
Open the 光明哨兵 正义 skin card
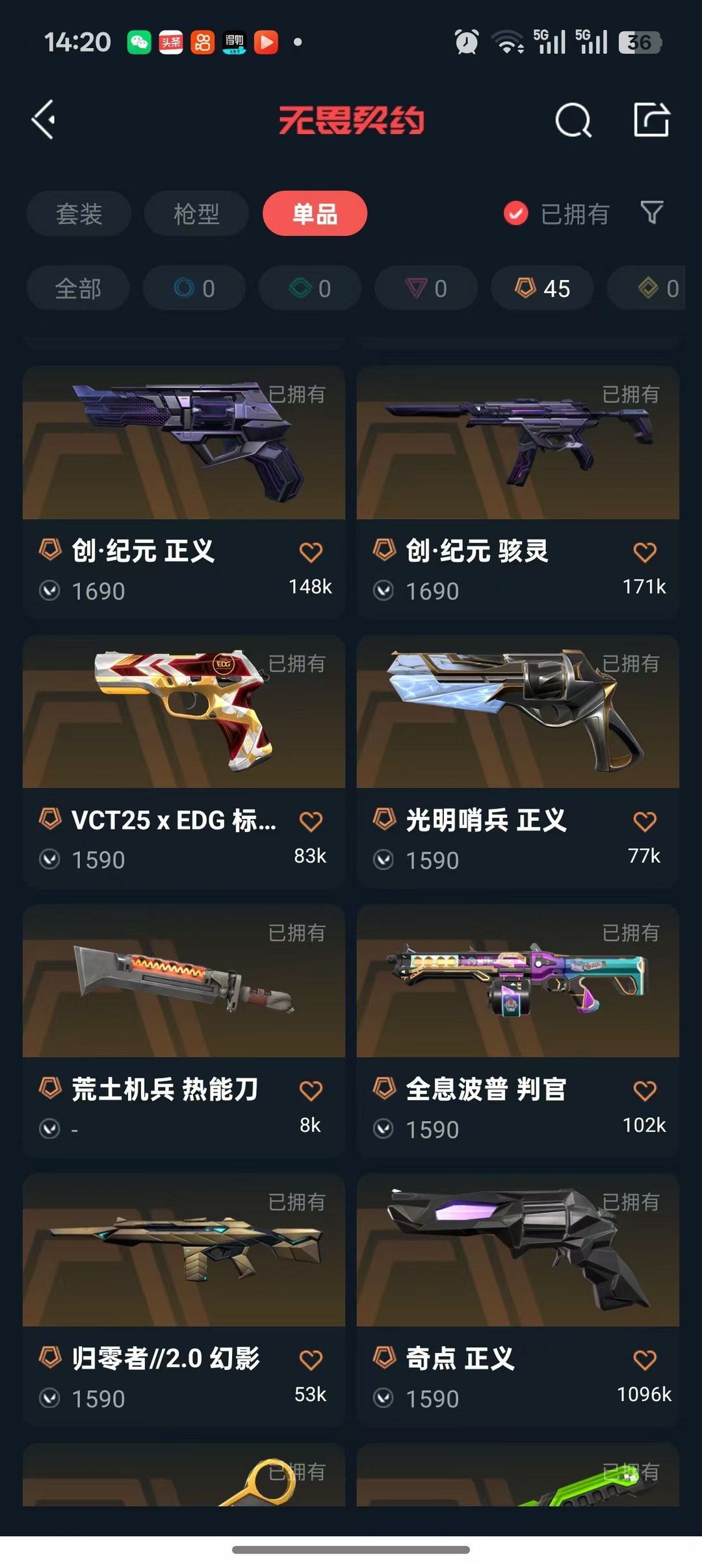coord(518,761)
